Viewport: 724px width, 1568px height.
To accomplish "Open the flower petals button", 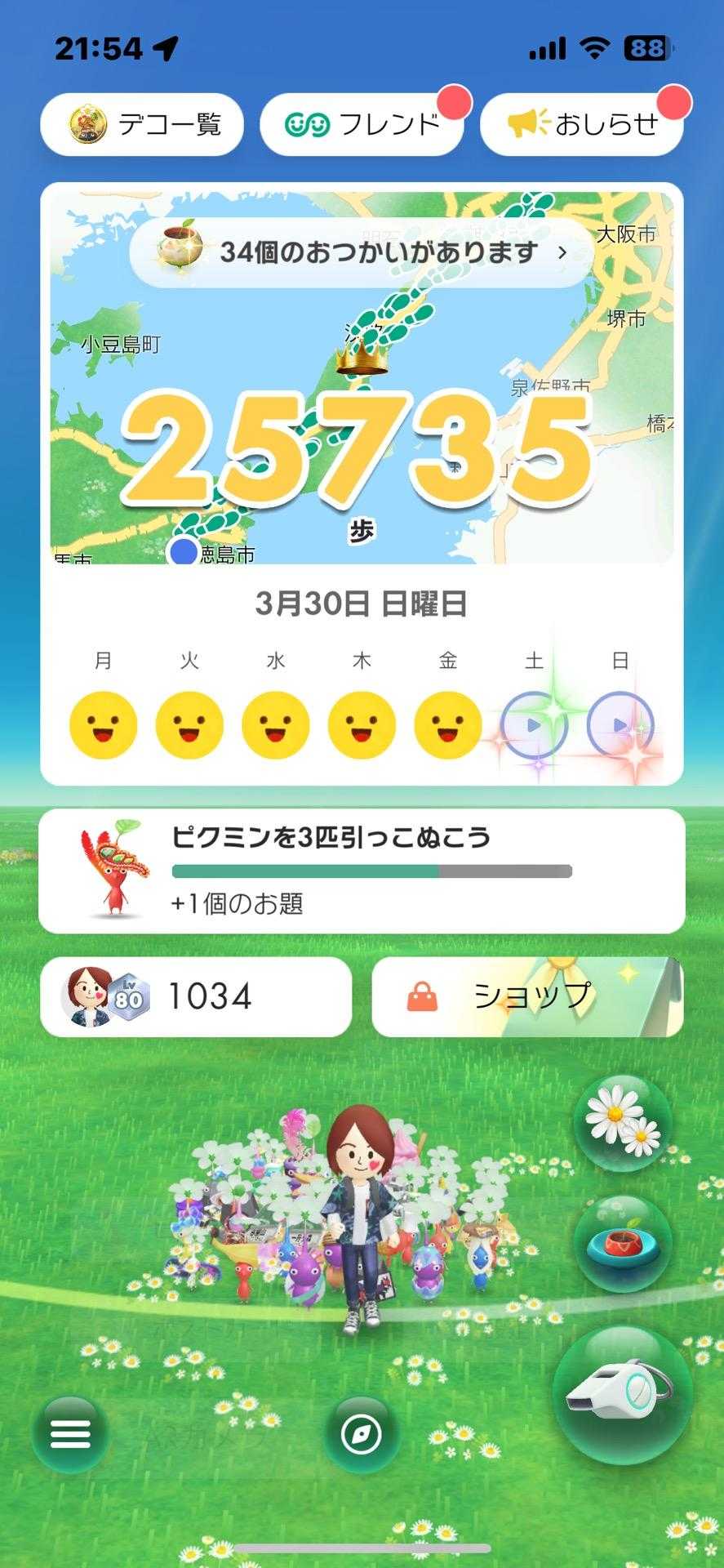I will pyautogui.click(x=624, y=1124).
